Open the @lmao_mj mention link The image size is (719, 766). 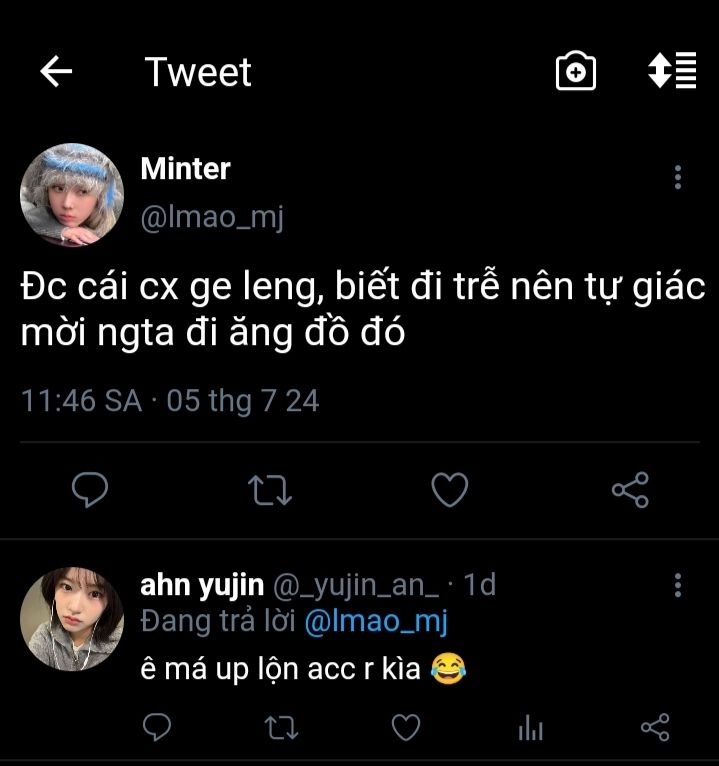375,621
